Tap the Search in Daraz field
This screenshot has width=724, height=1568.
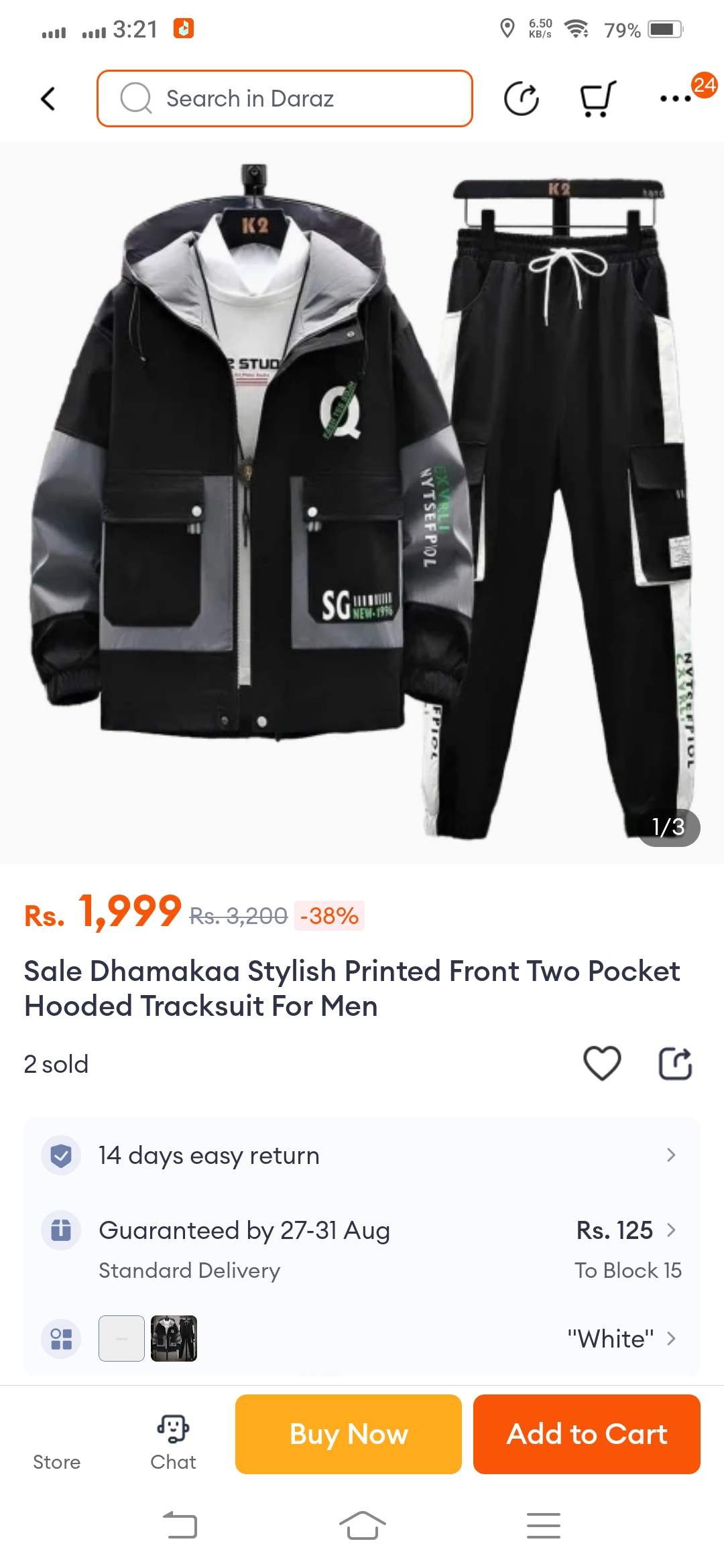pos(285,99)
